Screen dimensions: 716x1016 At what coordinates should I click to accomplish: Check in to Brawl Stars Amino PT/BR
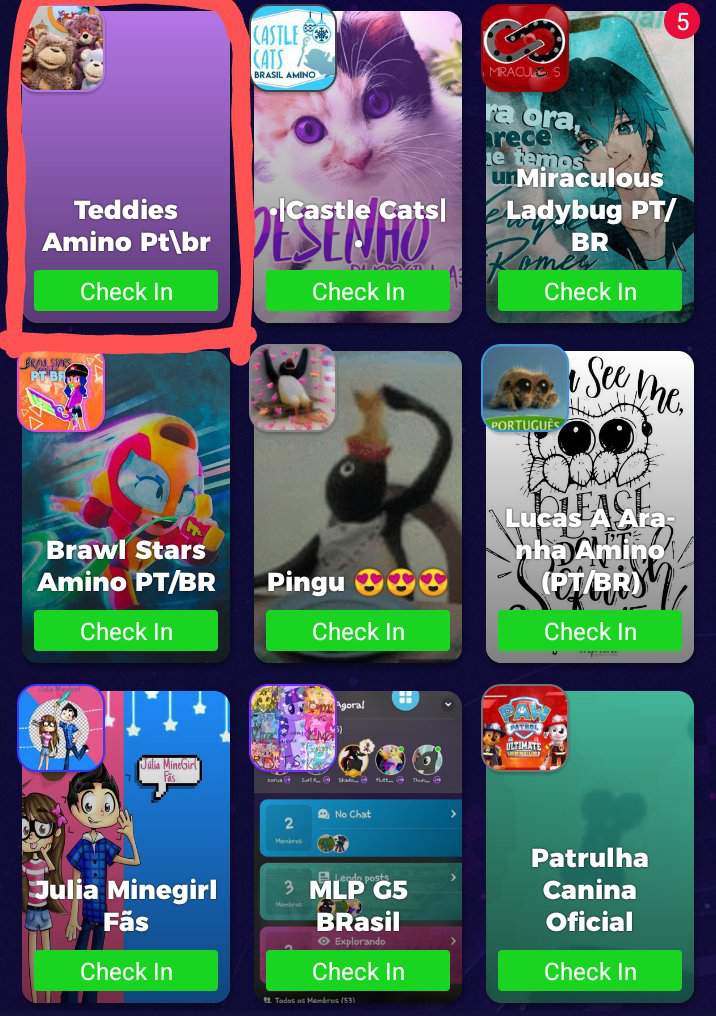point(126,631)
